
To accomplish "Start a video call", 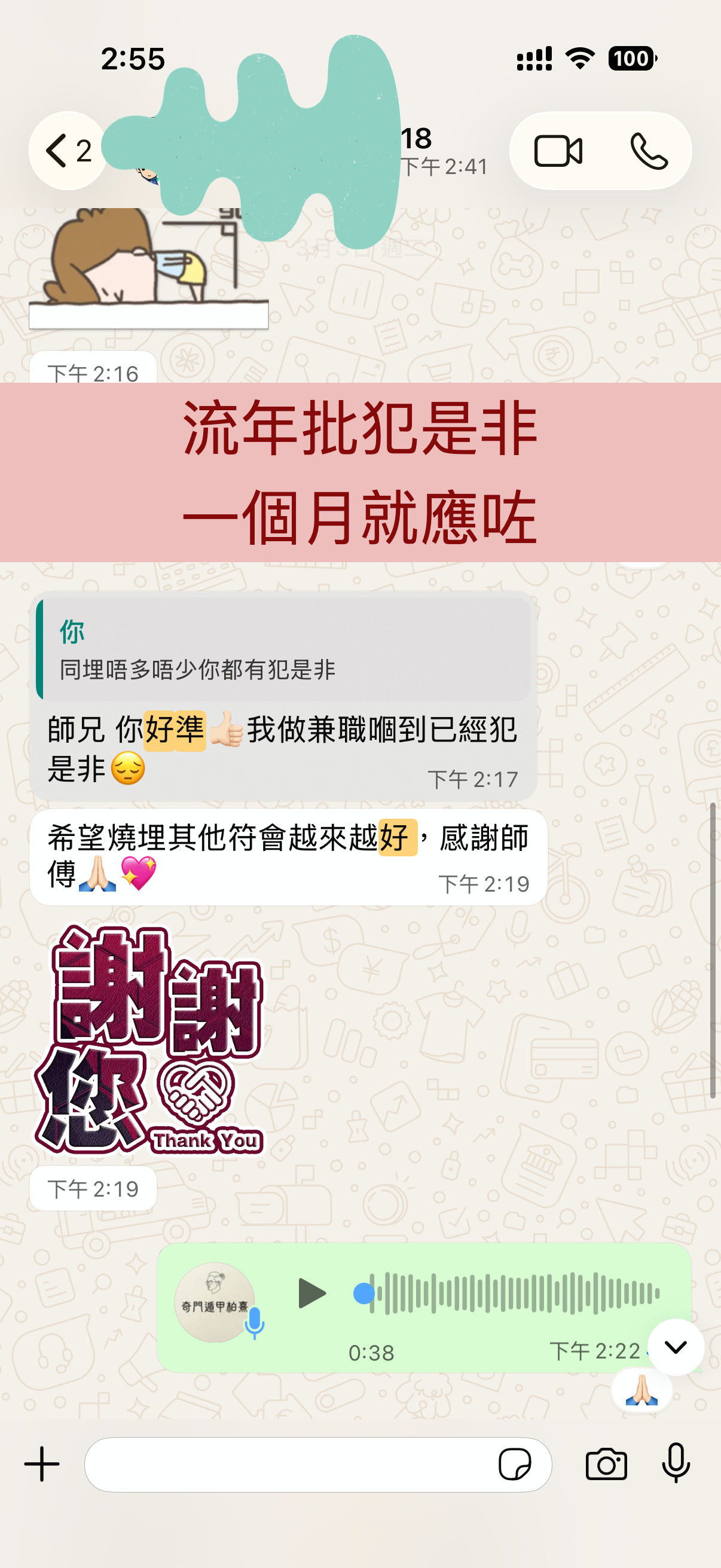I will pos(558,151).
